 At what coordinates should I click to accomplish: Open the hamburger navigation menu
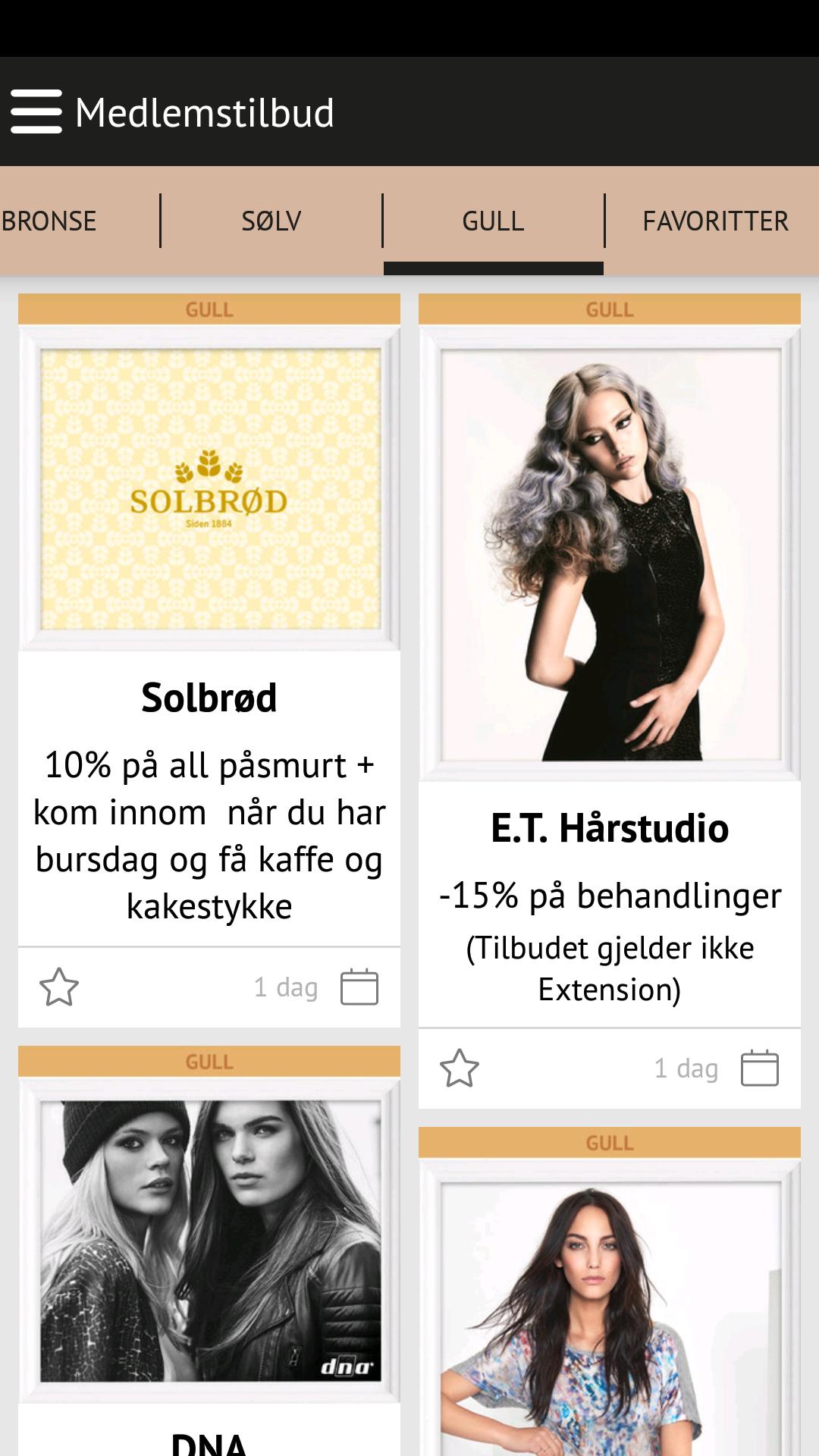(36, 112)
